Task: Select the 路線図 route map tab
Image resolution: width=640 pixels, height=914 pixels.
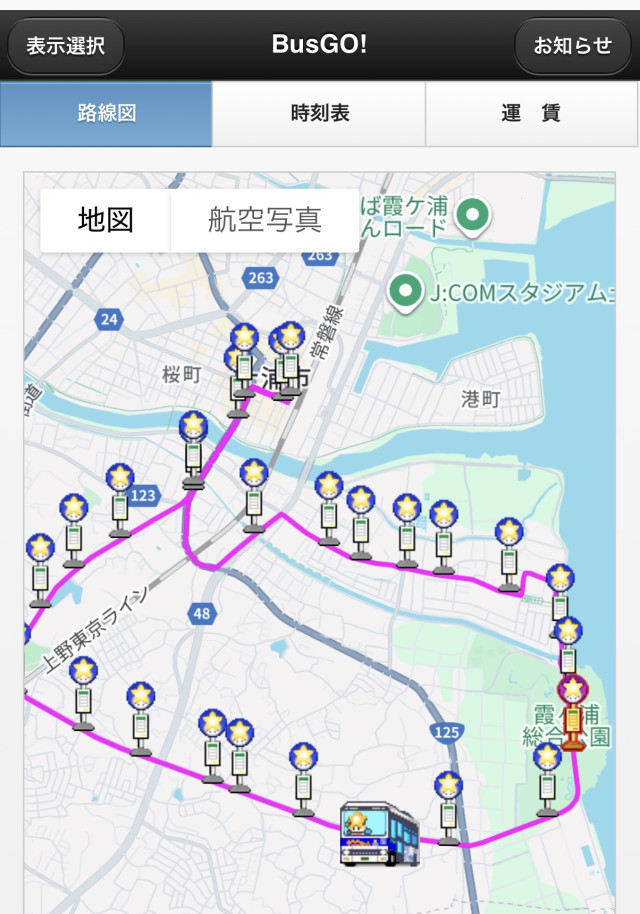Action: point(106,113)
